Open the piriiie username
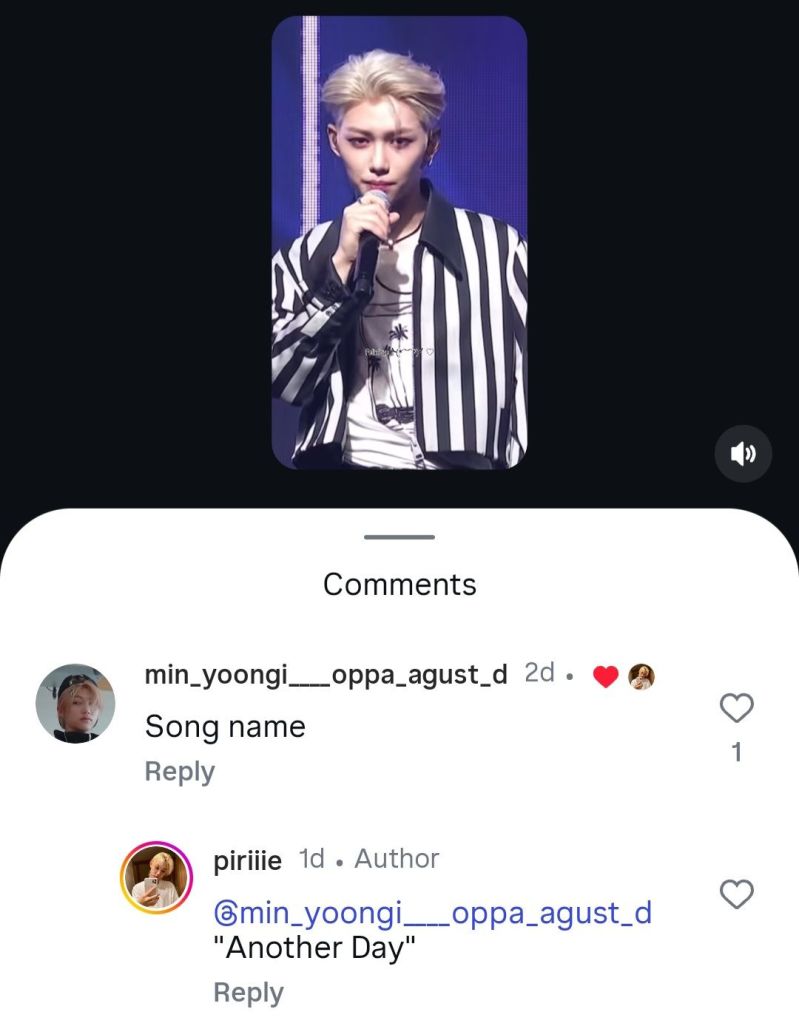 pos(248,860)
